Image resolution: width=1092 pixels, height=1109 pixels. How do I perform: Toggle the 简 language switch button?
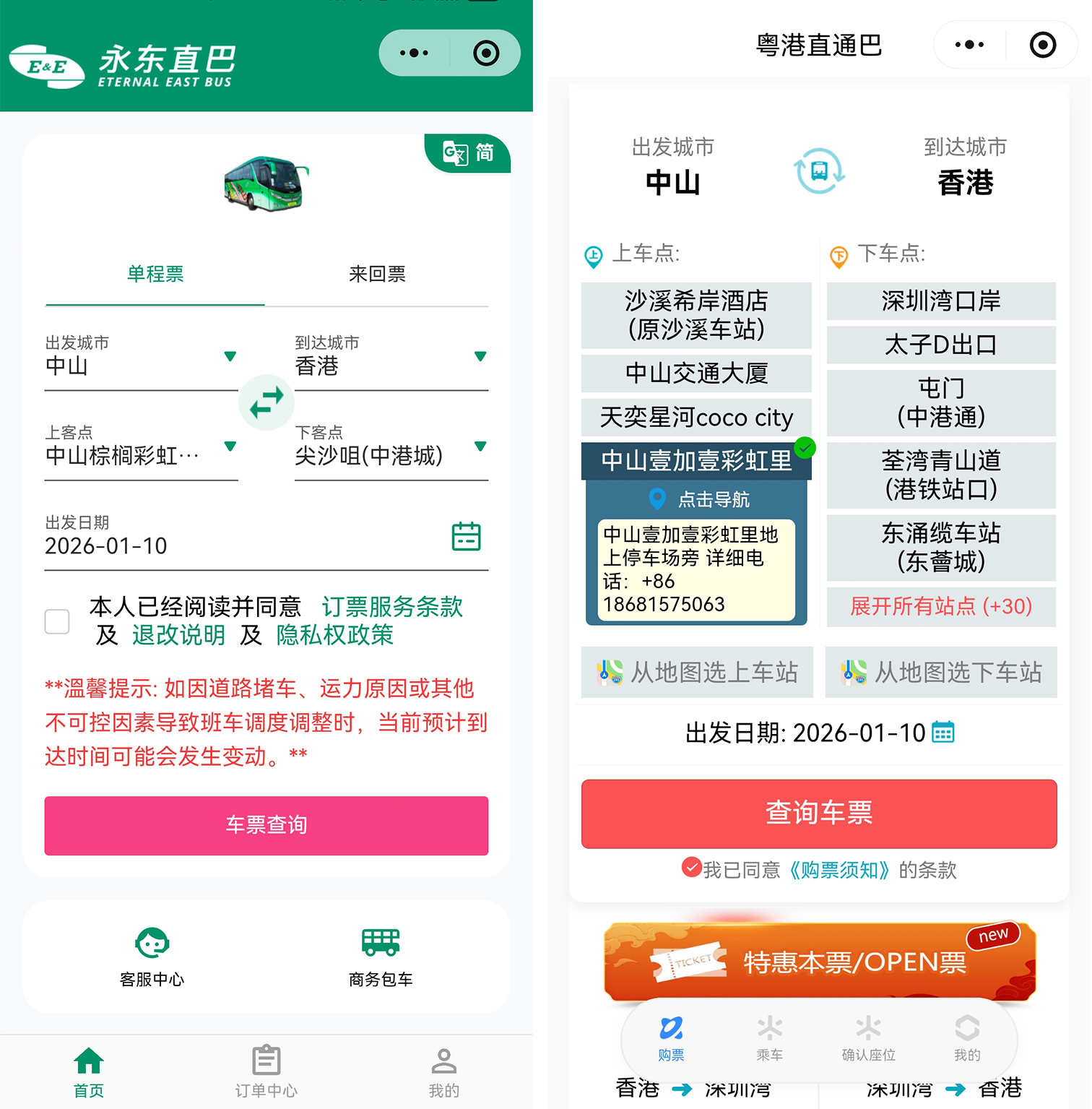[468, 153]
